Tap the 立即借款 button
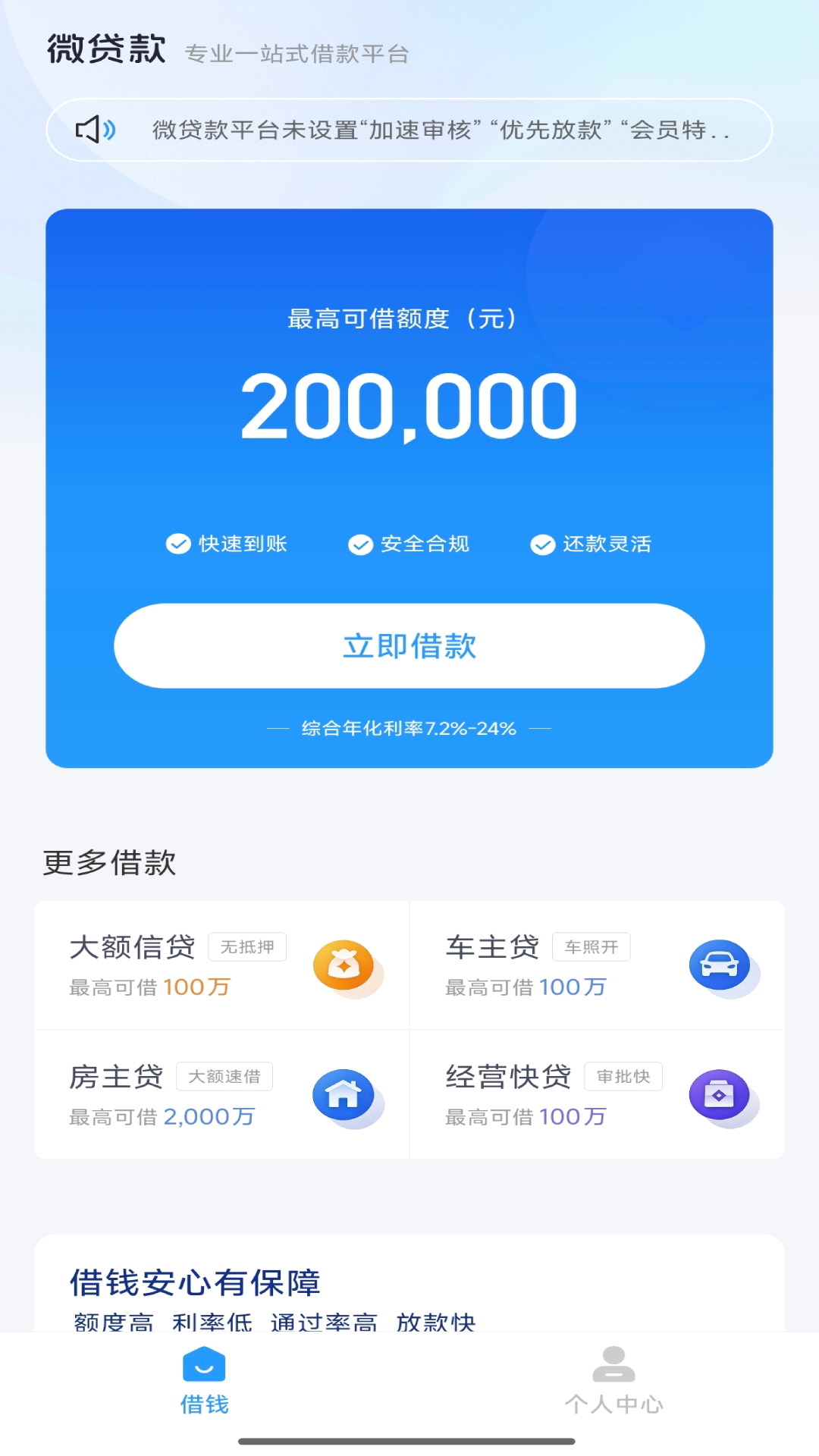 point(409,645)
